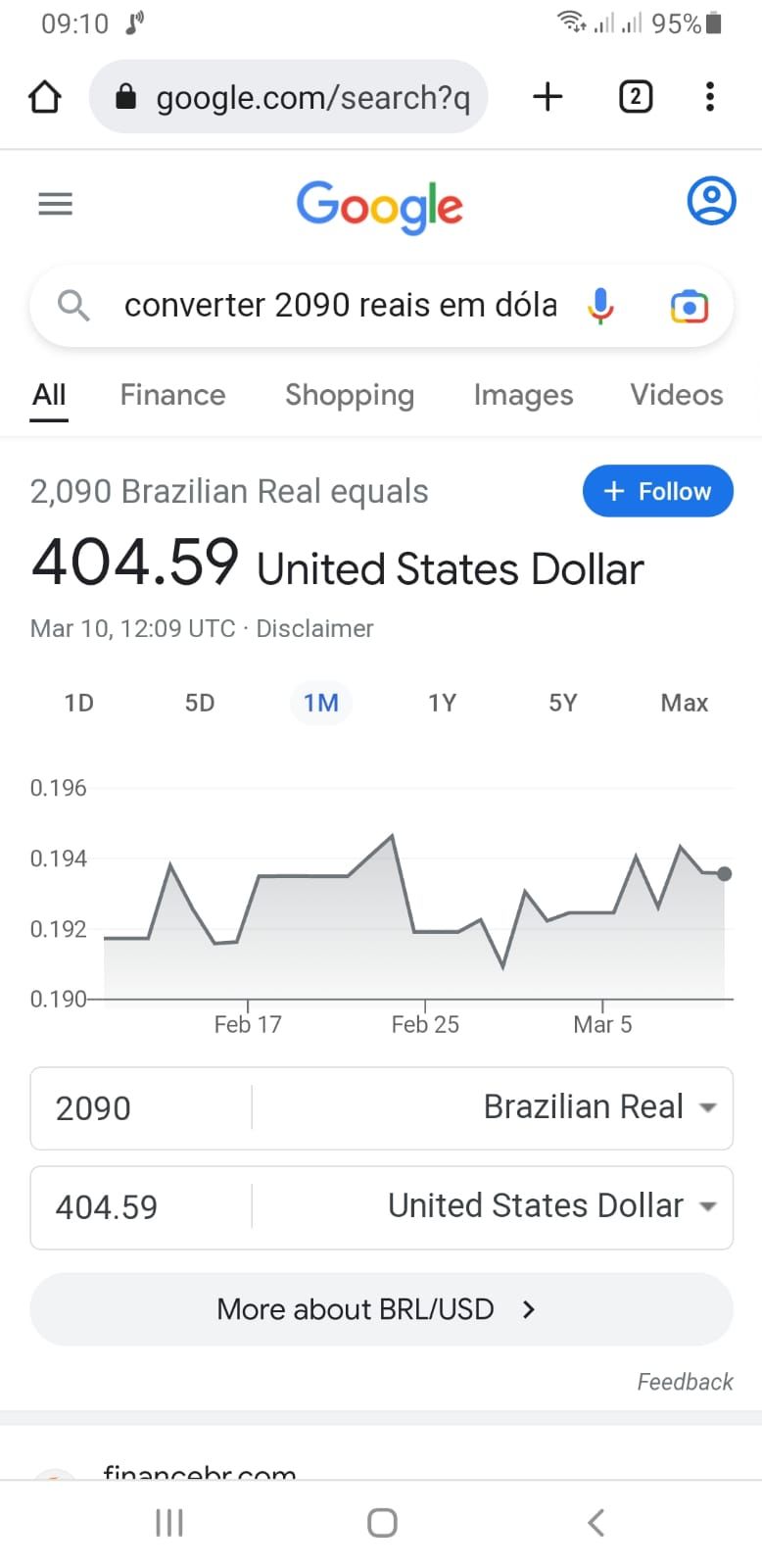Open the browser overflow menu
Image resolution: width=762 pixels, height=1568 pixels.
tap(710, 96)
